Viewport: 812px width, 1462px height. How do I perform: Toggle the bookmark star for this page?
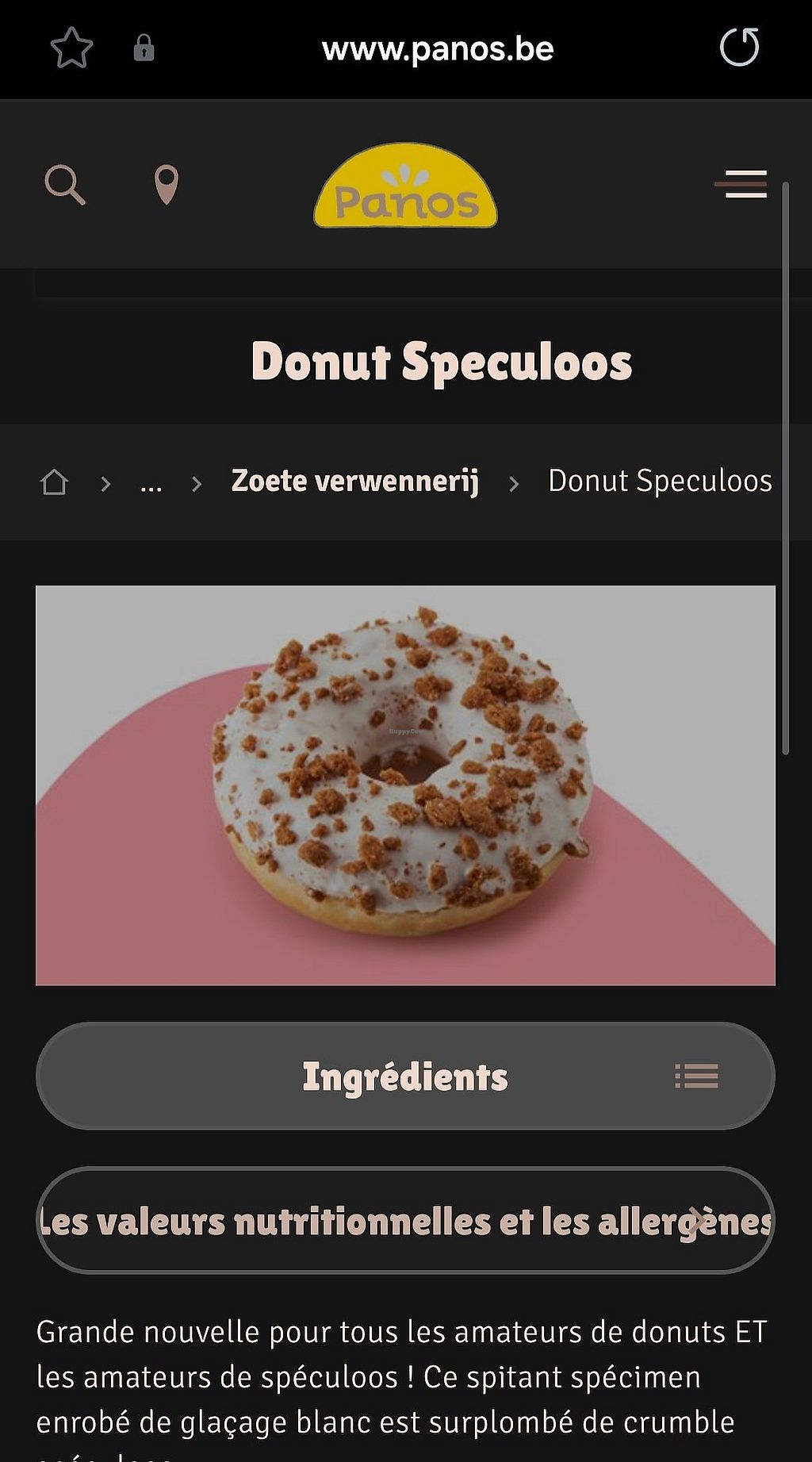tap(71, 49)
